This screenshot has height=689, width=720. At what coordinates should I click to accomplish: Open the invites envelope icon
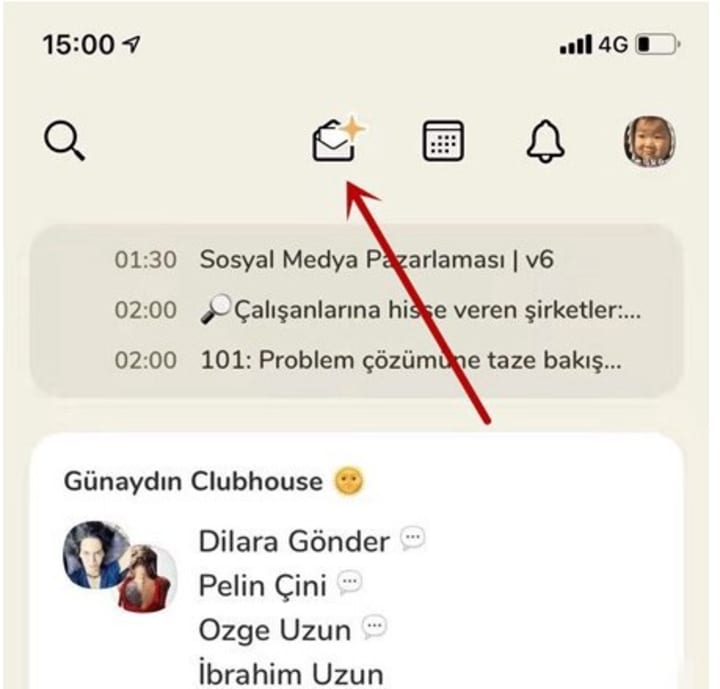coord(338,141)
